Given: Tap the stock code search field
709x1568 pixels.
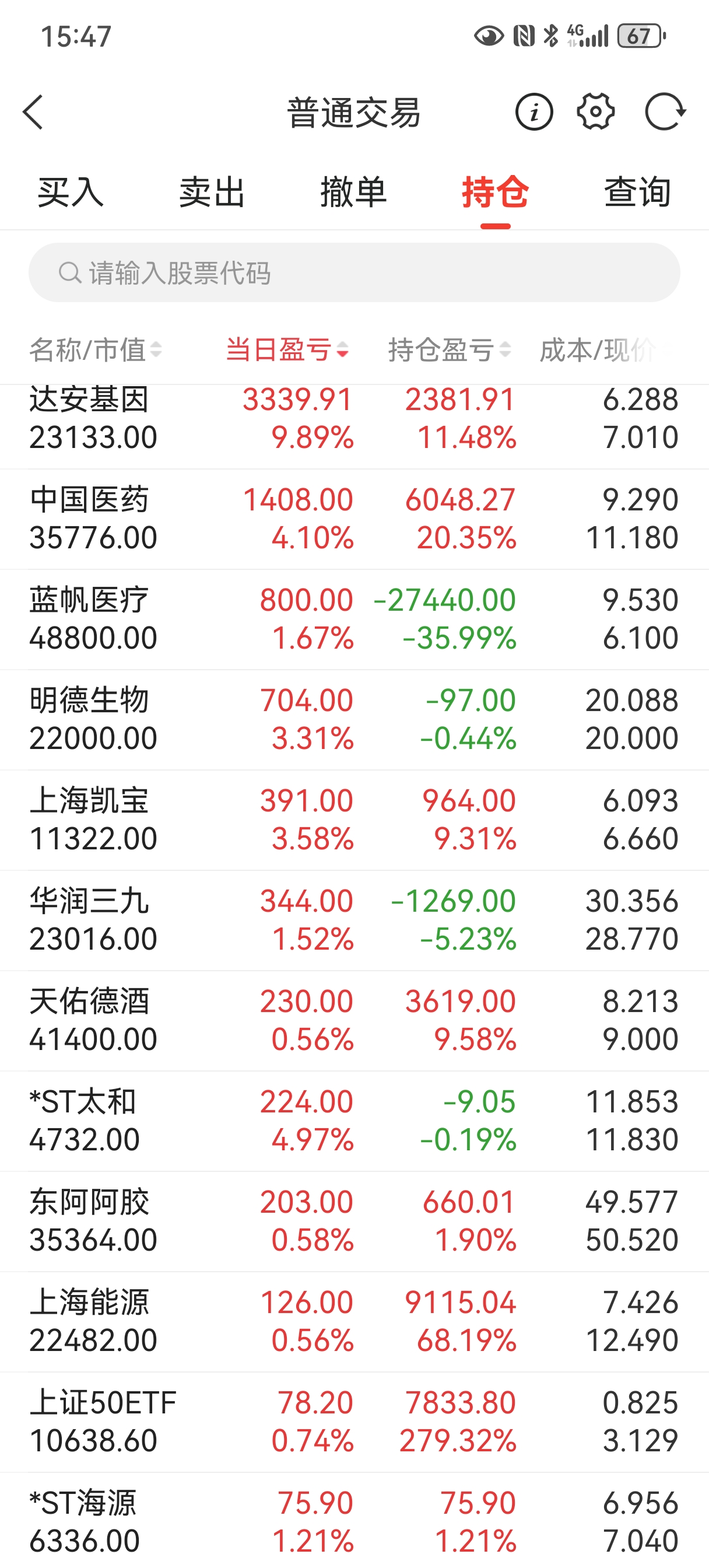Looking at the screenshot, I should pyautogui.click(x=354, y=272).
